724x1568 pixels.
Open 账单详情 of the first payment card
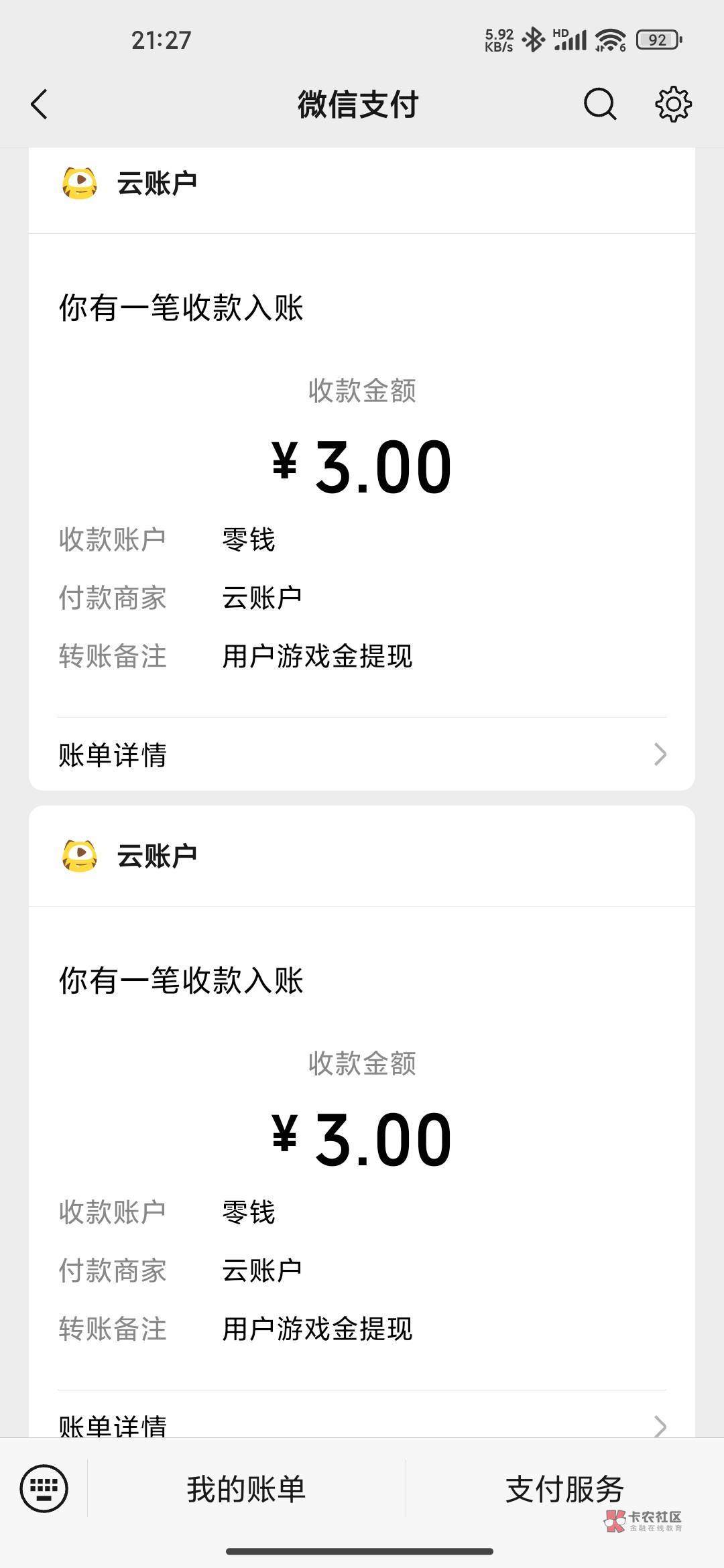point(362,755)
